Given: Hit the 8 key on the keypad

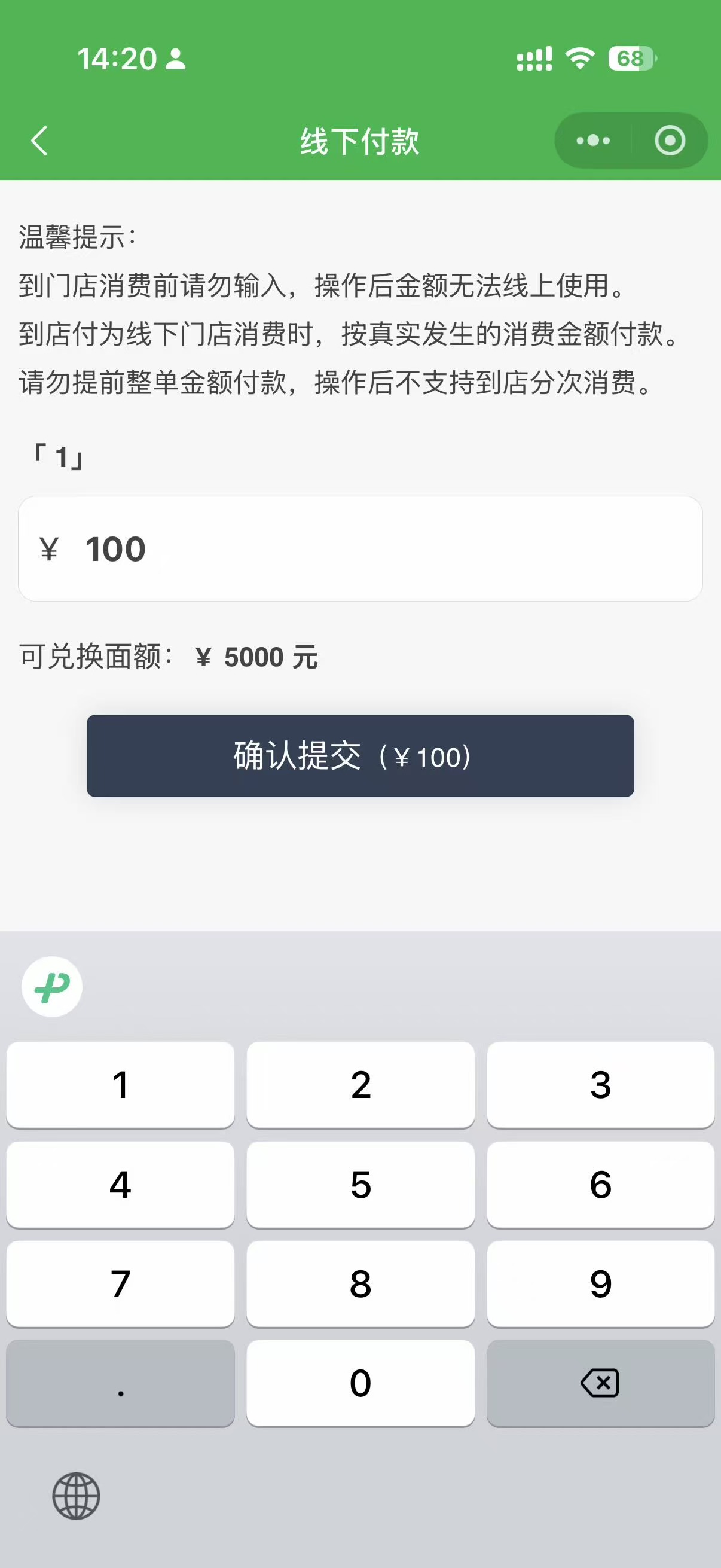Looking at the screenshot, I should (x=360, y=1284).
